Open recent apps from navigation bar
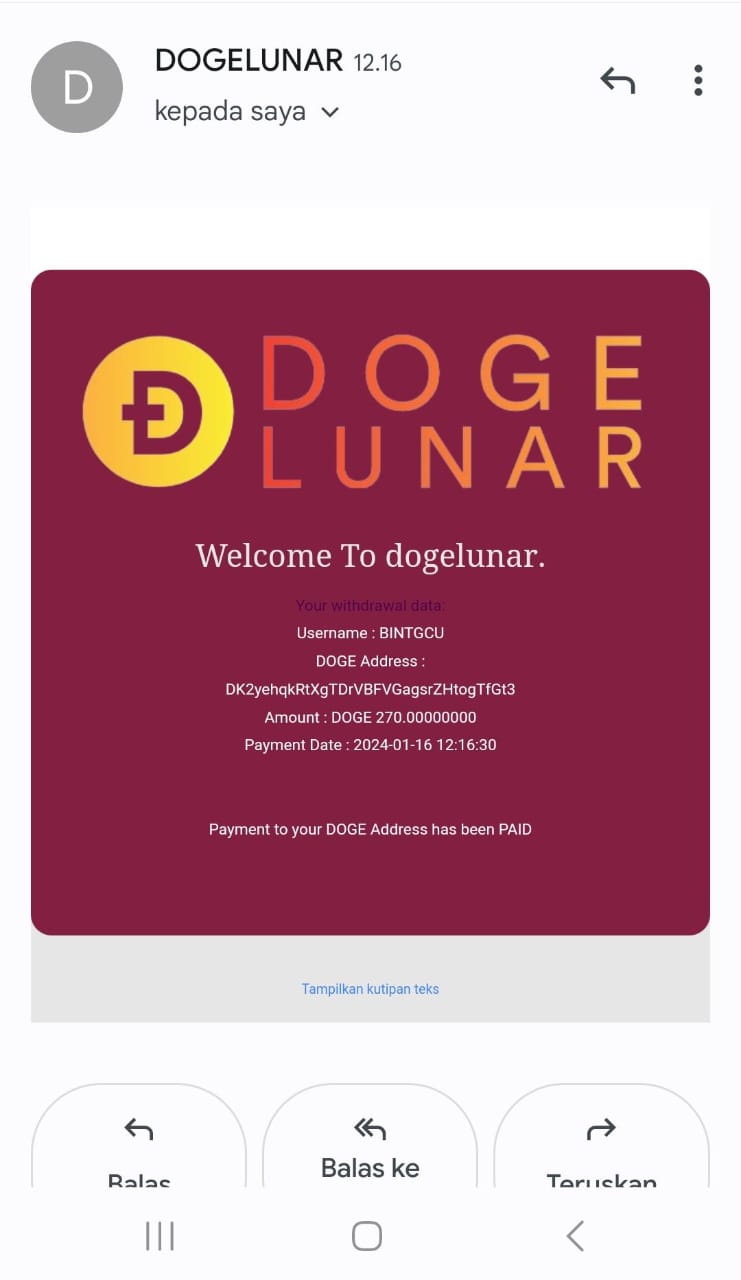This screenshot has width=741, height=1280. pyautogui.click(x=160, y=1236)
